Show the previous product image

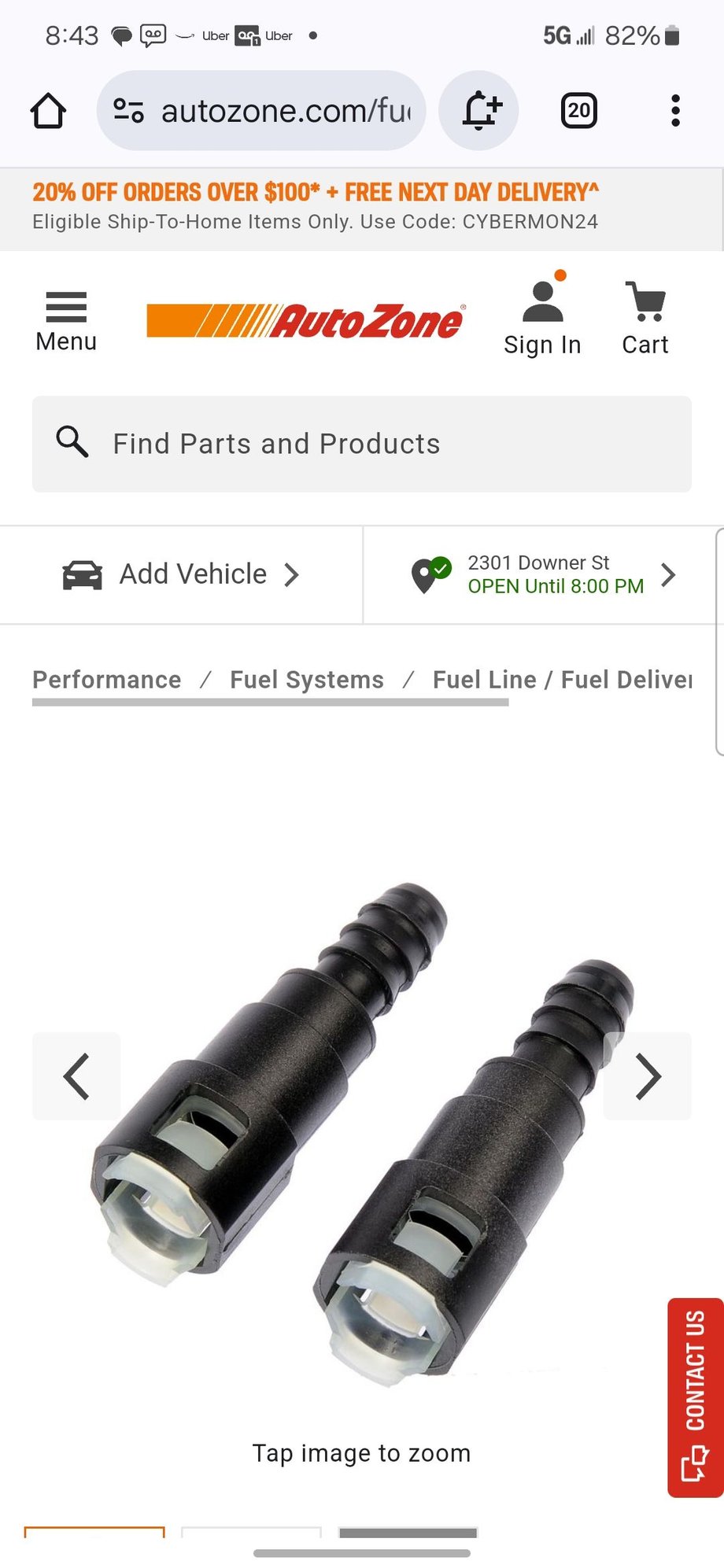(x=76, y=1076)
